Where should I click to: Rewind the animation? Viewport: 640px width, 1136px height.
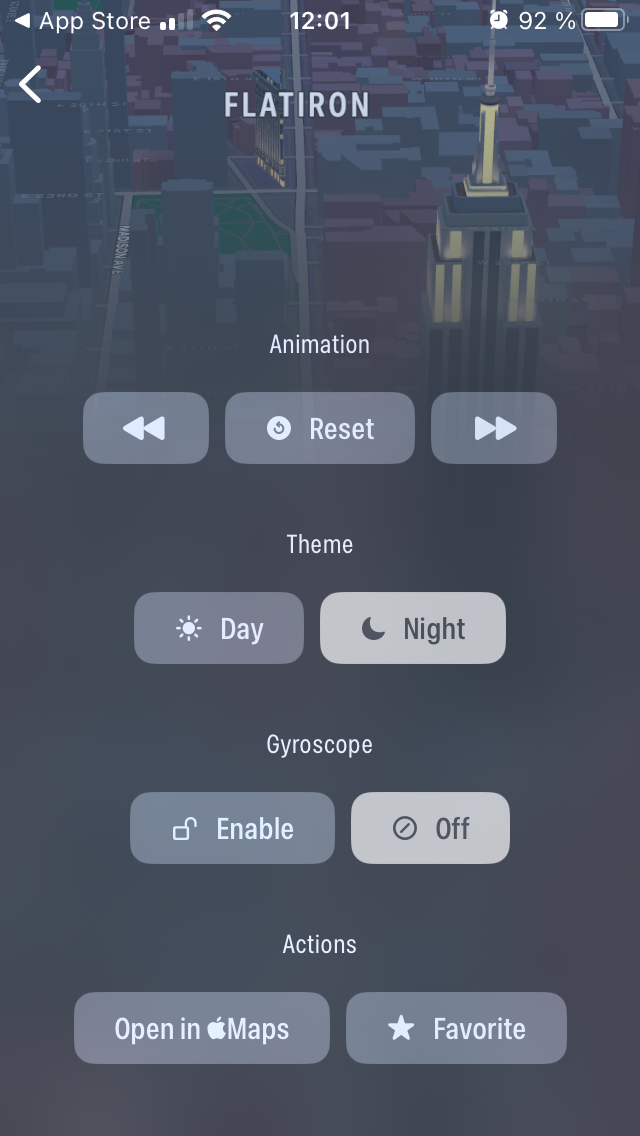(x=146, y=428)
